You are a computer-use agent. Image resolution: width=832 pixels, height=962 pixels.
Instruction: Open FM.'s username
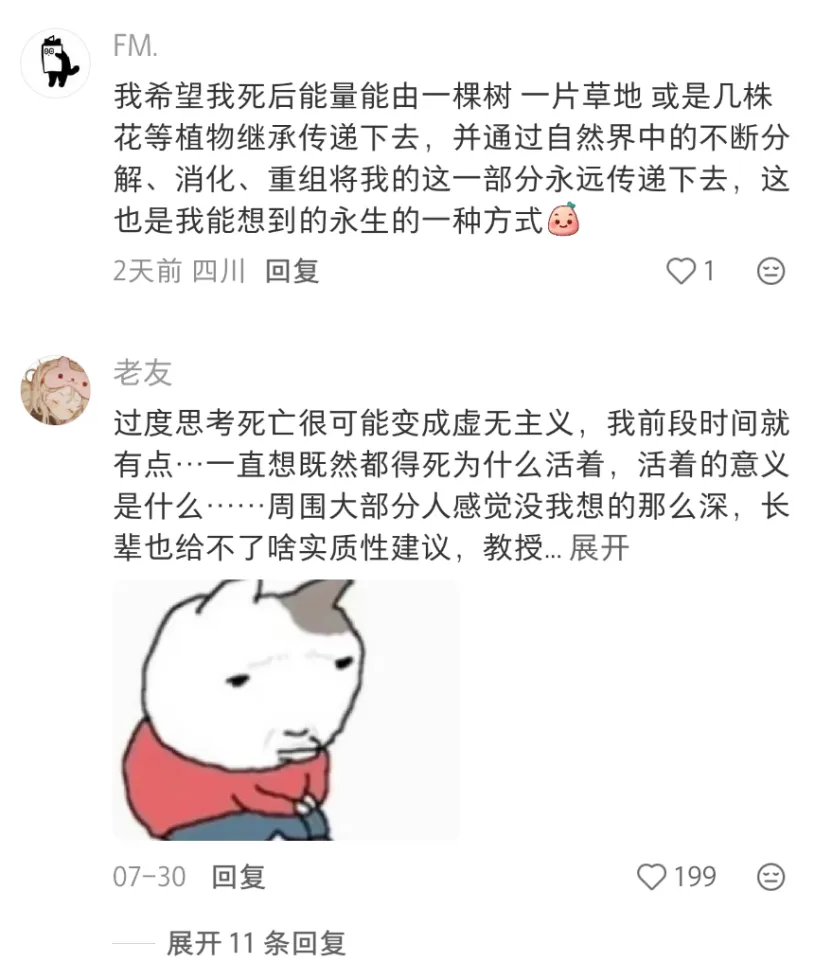[136, 45]
